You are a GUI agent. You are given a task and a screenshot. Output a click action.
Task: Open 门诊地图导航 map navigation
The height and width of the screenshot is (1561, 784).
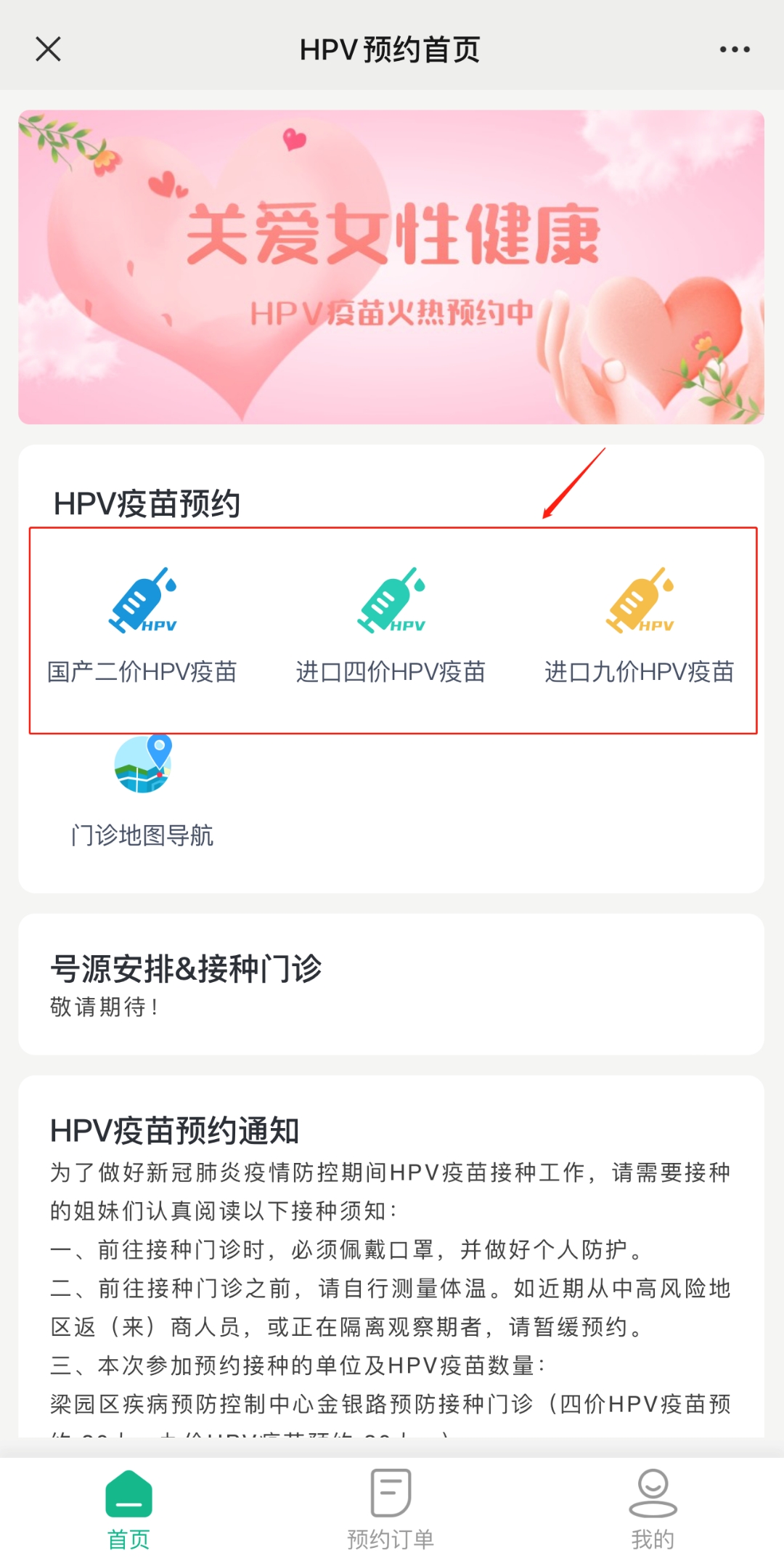143,792
